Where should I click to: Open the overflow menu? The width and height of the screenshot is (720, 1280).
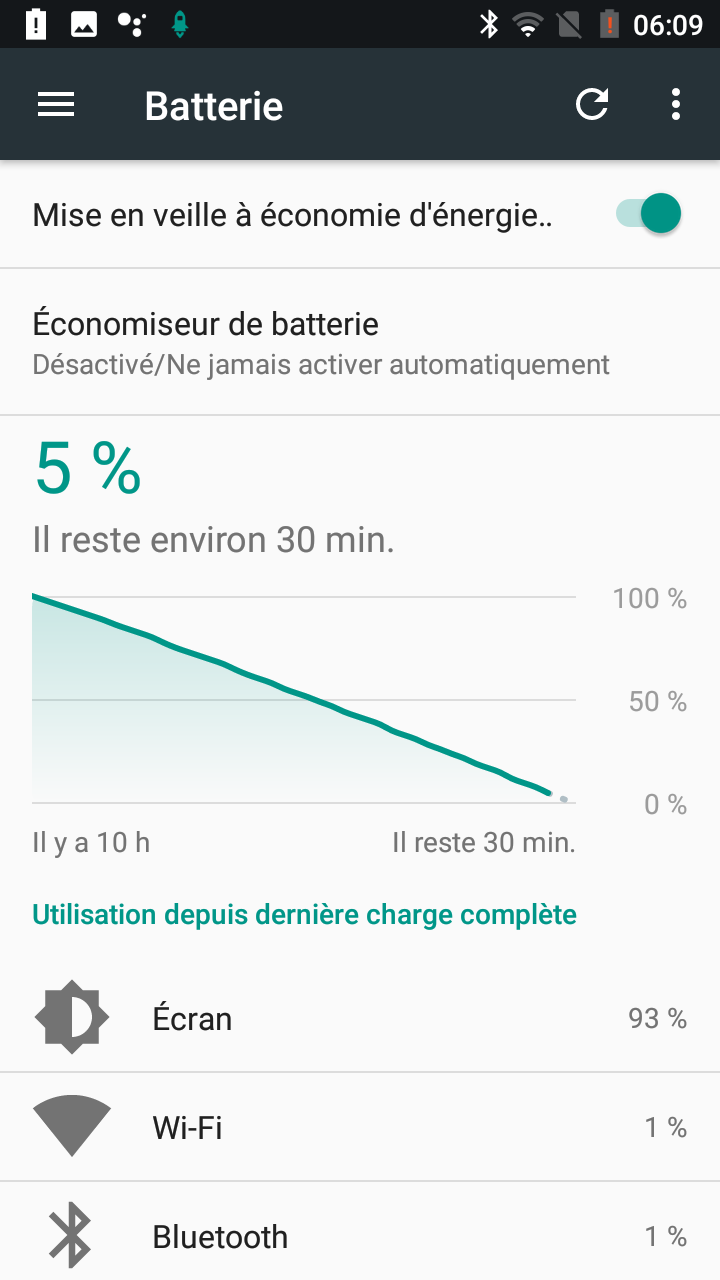pyautogui.click(x=676, y=105)
